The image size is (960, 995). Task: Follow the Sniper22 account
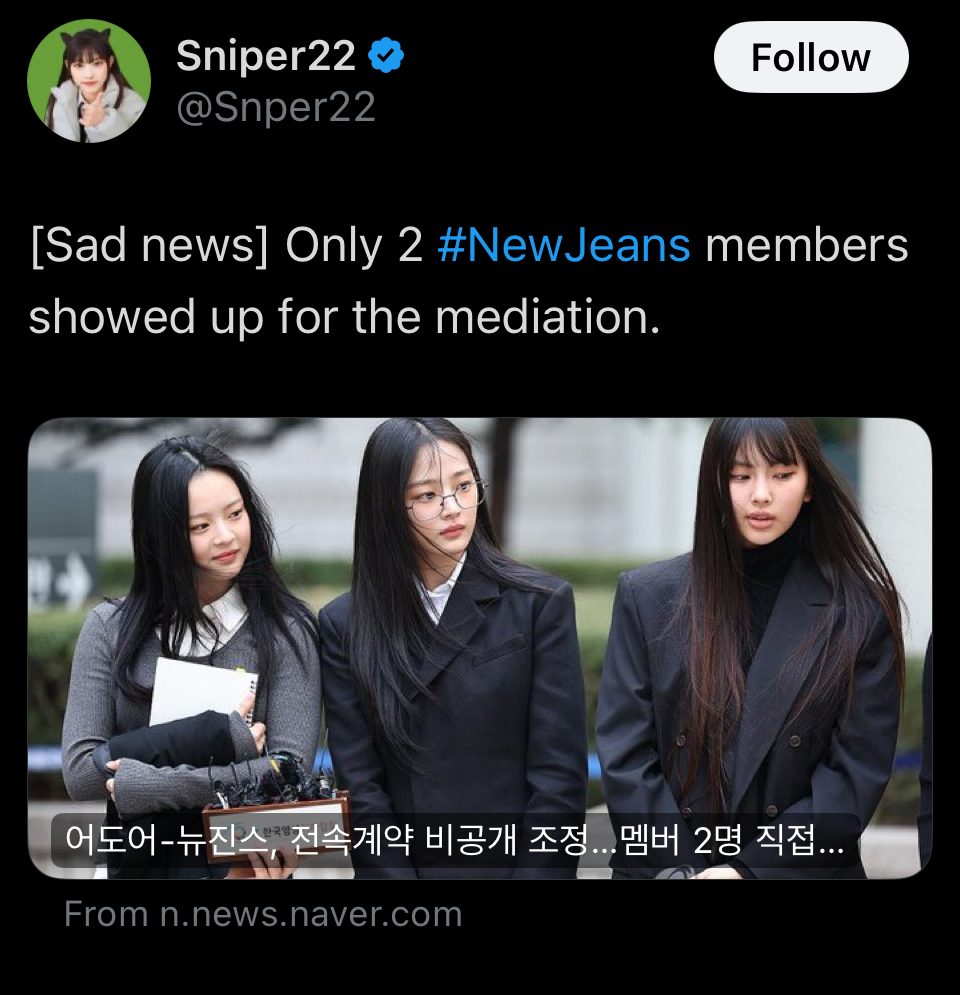point(810,58)
